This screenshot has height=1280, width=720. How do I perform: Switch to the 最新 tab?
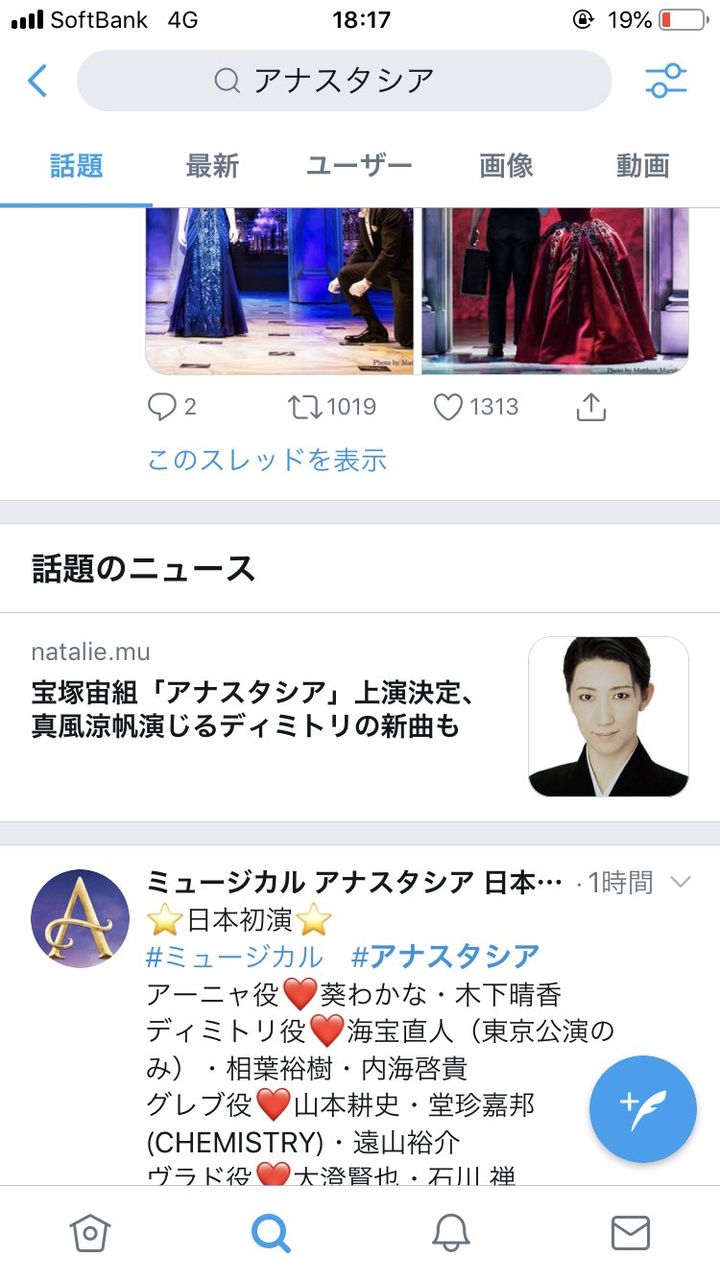click(210, 166)
